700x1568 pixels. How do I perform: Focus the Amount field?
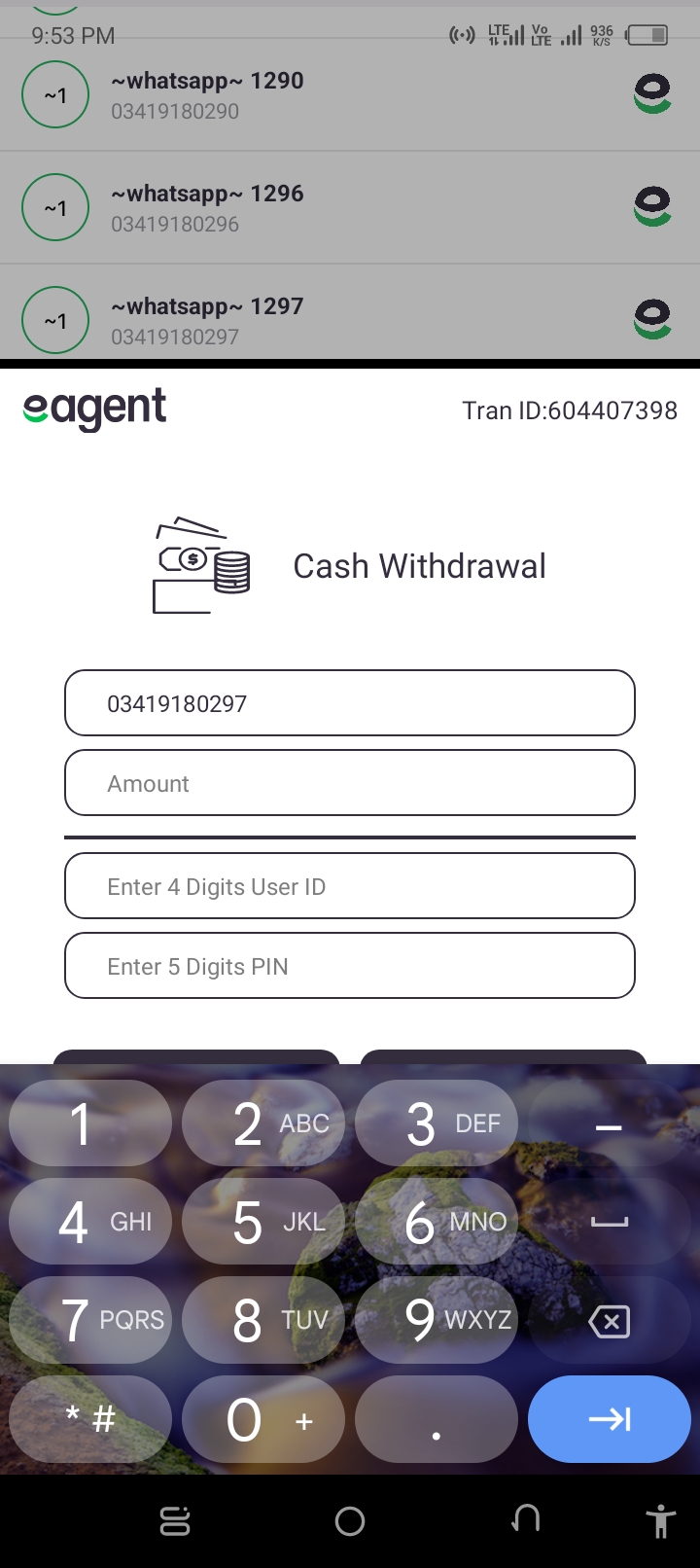[350, 783]
